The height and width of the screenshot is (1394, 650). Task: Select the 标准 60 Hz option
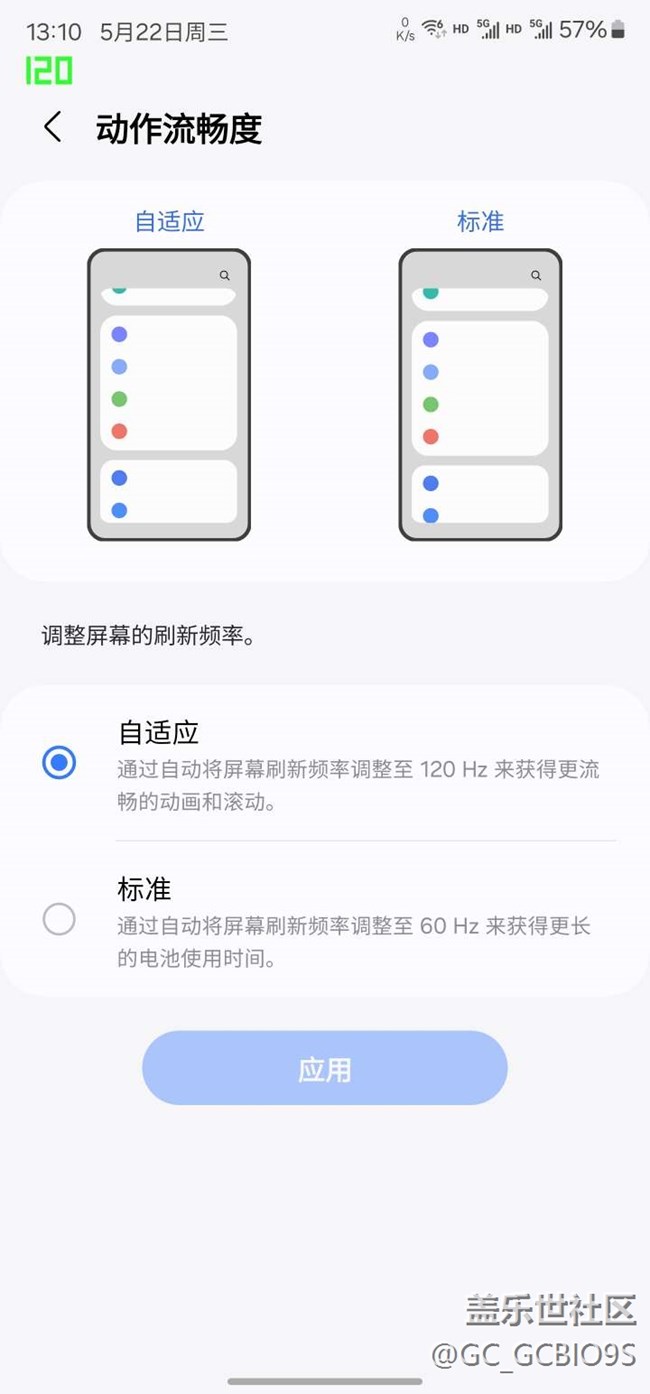point(325,919)
